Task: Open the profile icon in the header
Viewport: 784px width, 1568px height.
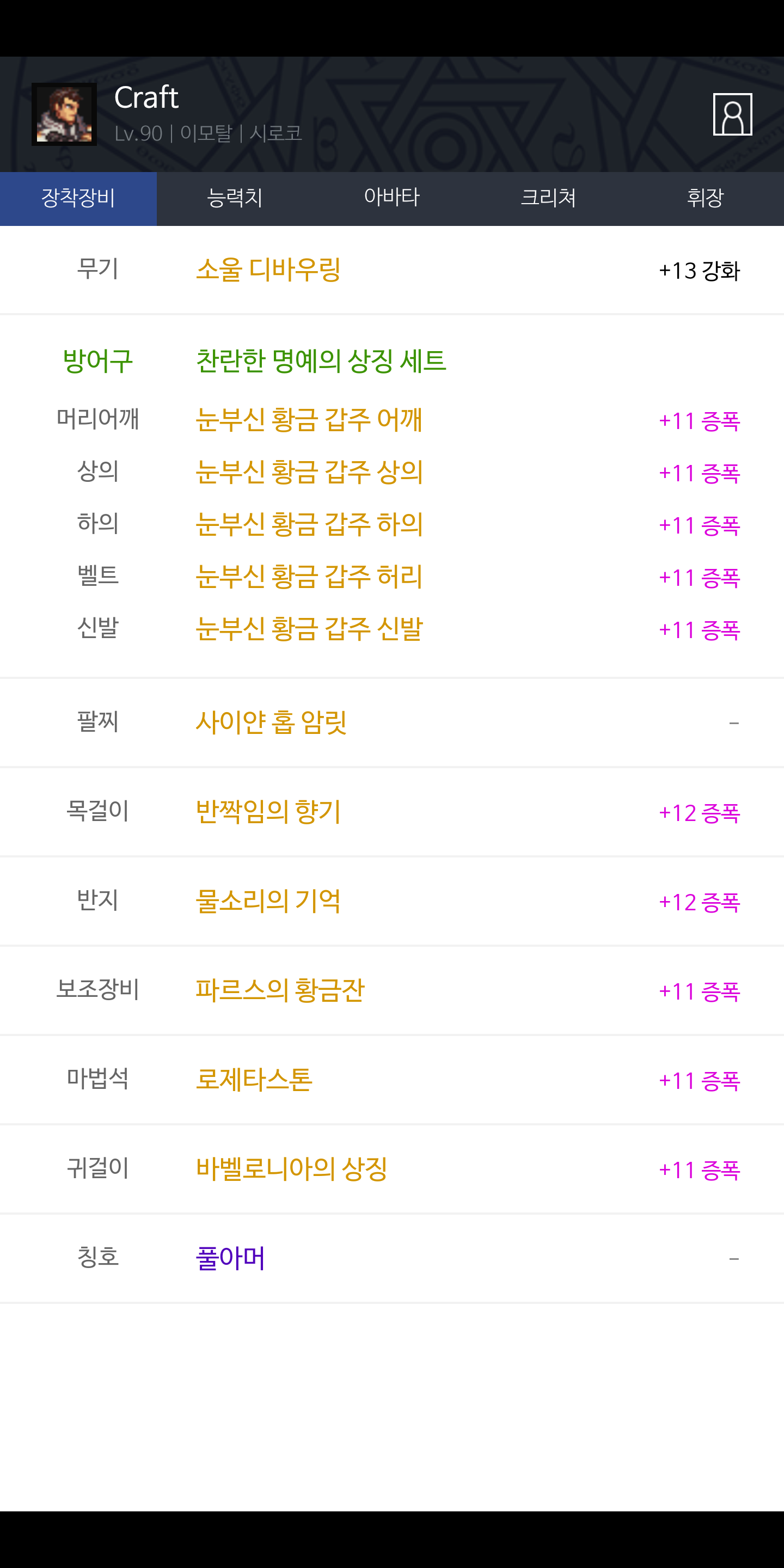Action: coord(732,114)
